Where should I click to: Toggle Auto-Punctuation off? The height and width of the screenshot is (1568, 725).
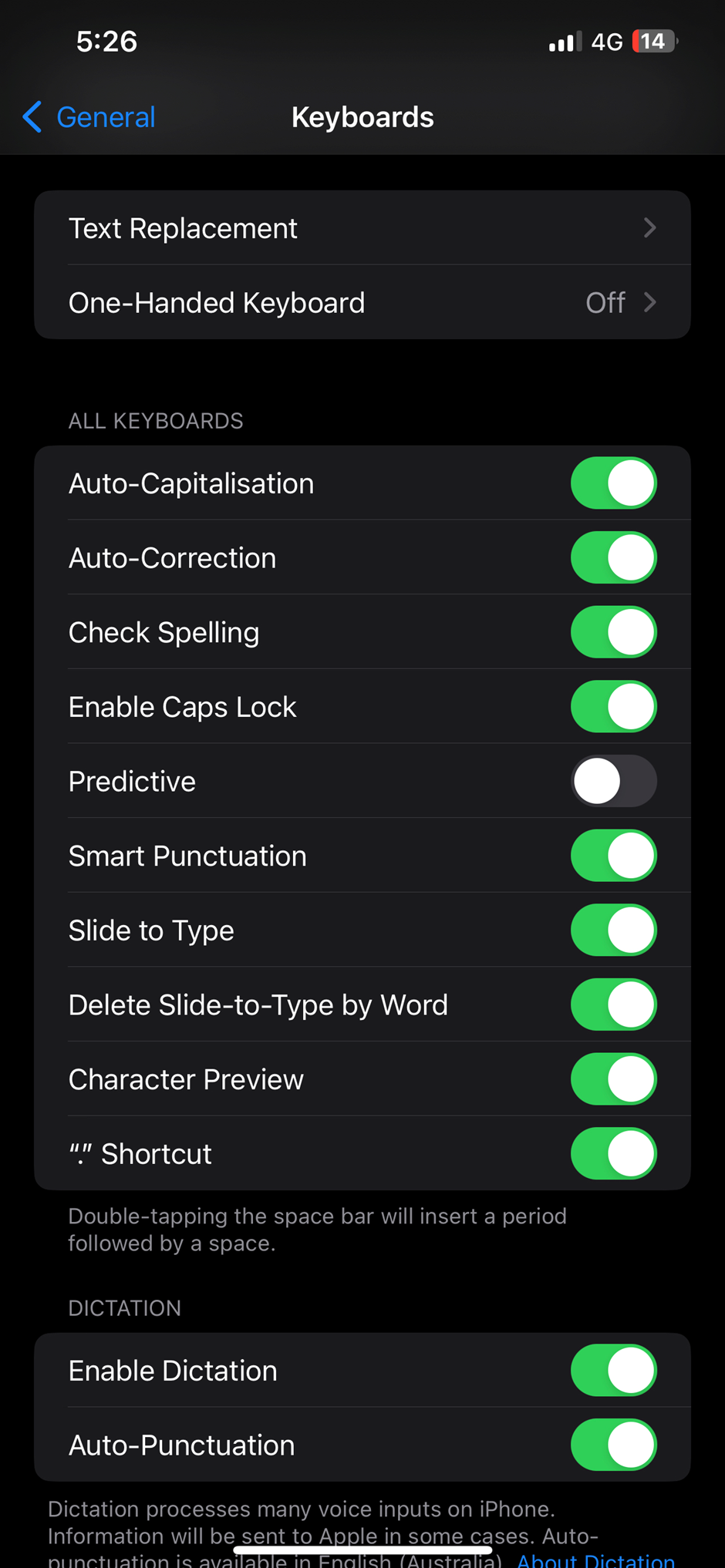613,1445
